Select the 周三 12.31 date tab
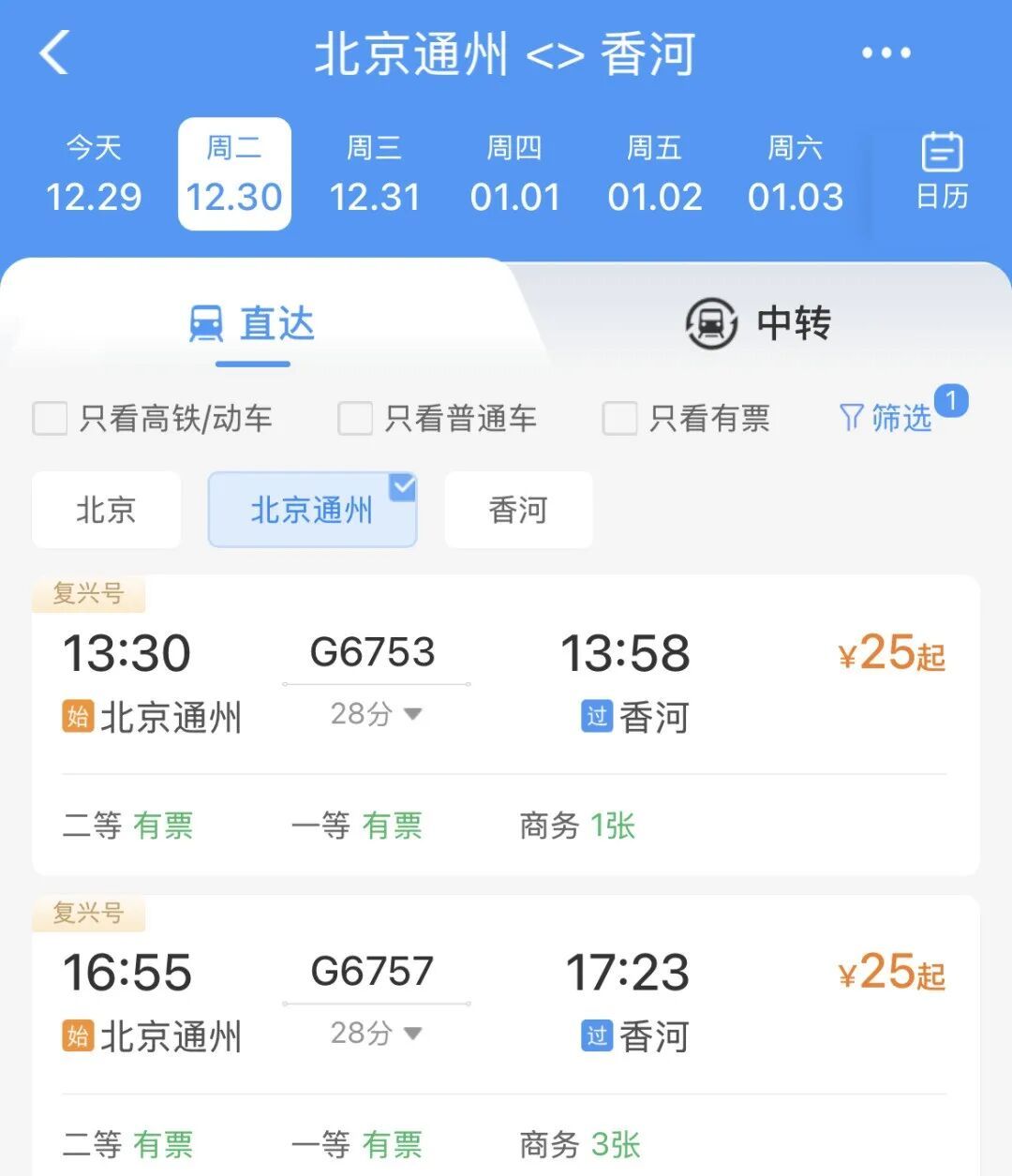 [375, 173]
